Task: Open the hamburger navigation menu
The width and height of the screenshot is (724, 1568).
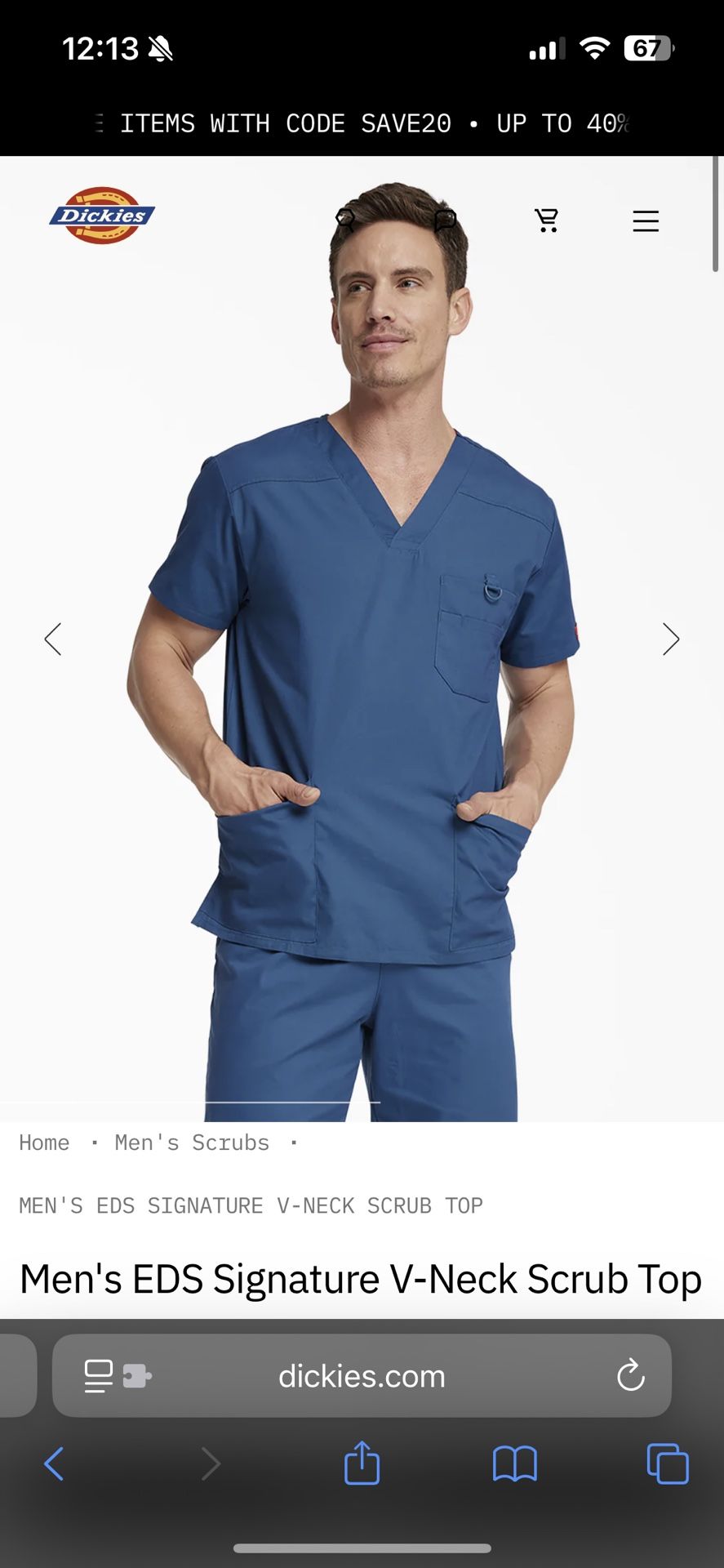Action: click(x=645, y=220)
